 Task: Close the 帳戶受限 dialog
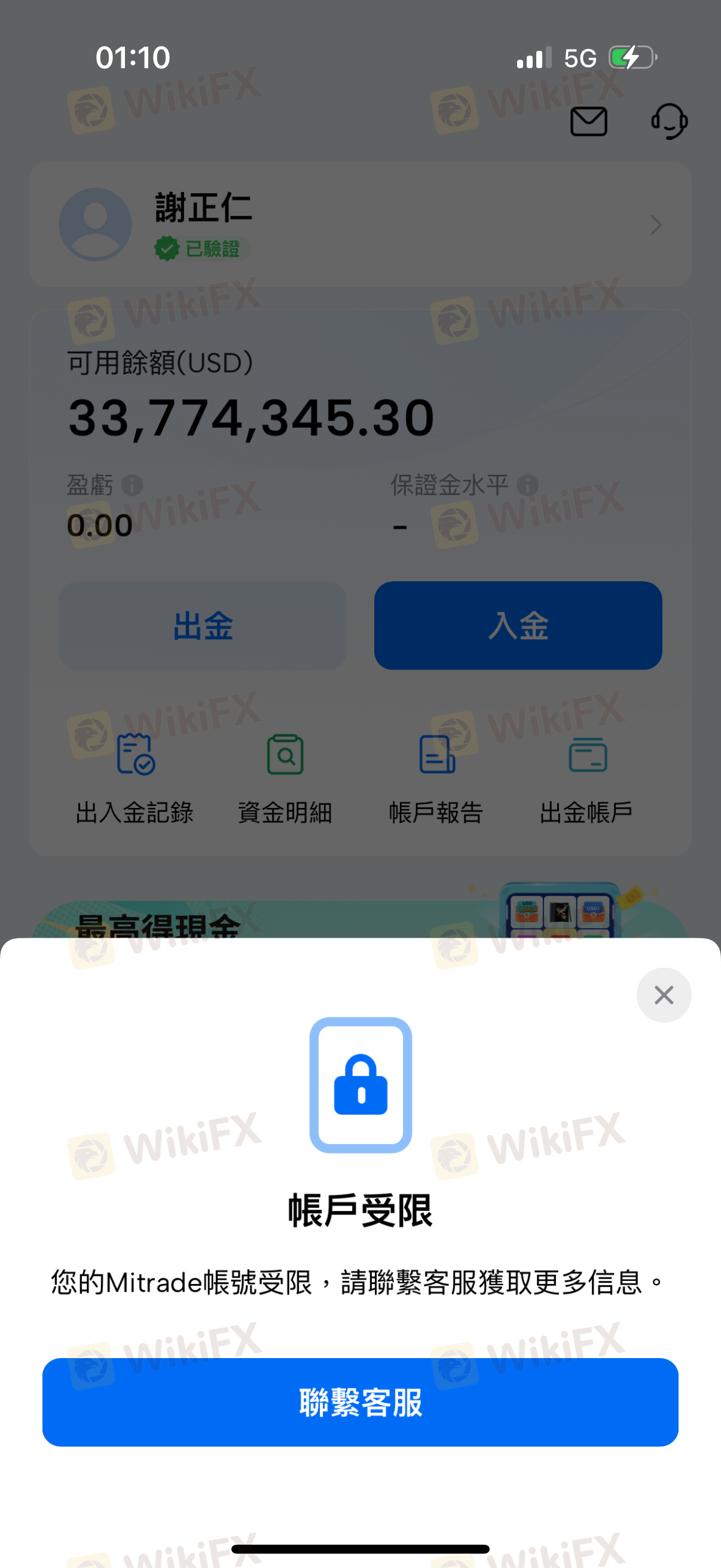tap(663, 995)
